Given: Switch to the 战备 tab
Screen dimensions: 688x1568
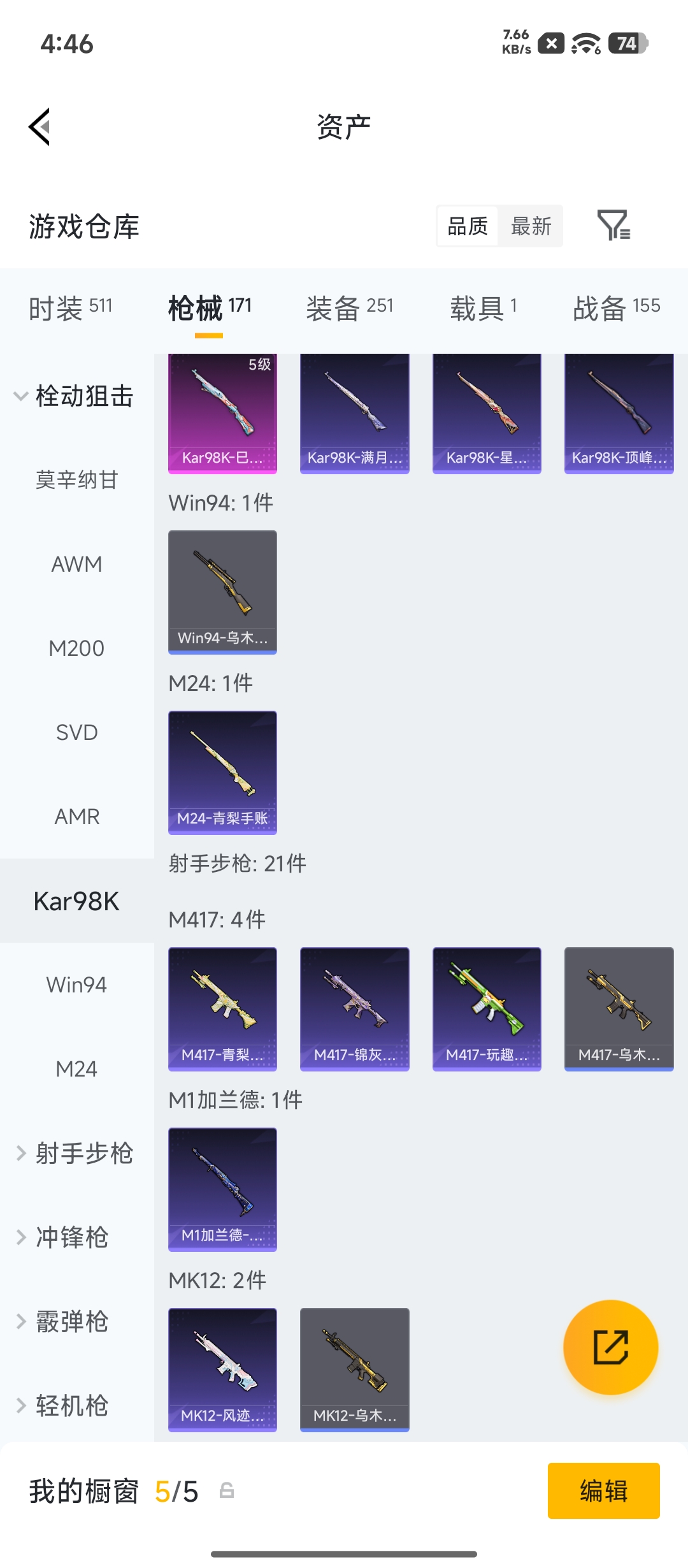Looking at the screenshot, I should (617, 308).
